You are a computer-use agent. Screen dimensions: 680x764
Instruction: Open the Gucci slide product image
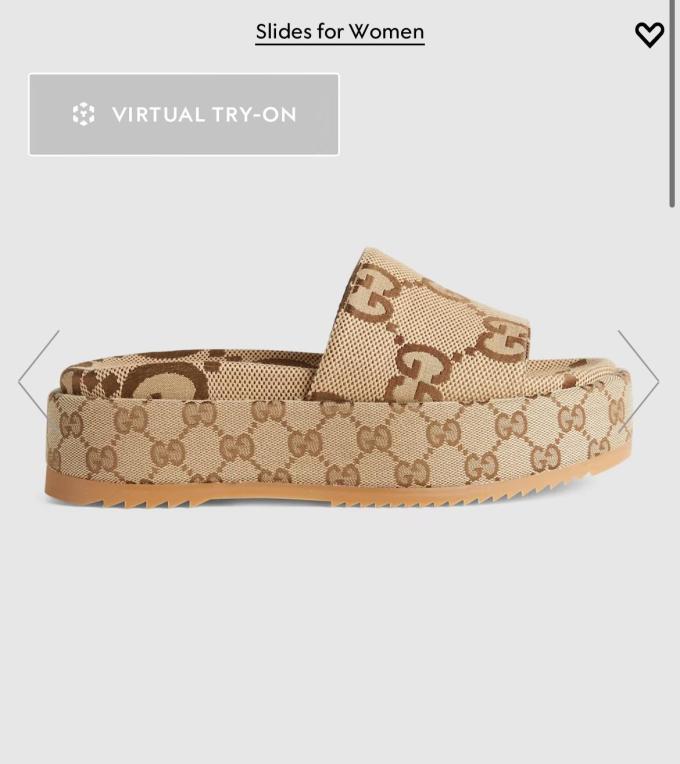pos(340,390)
